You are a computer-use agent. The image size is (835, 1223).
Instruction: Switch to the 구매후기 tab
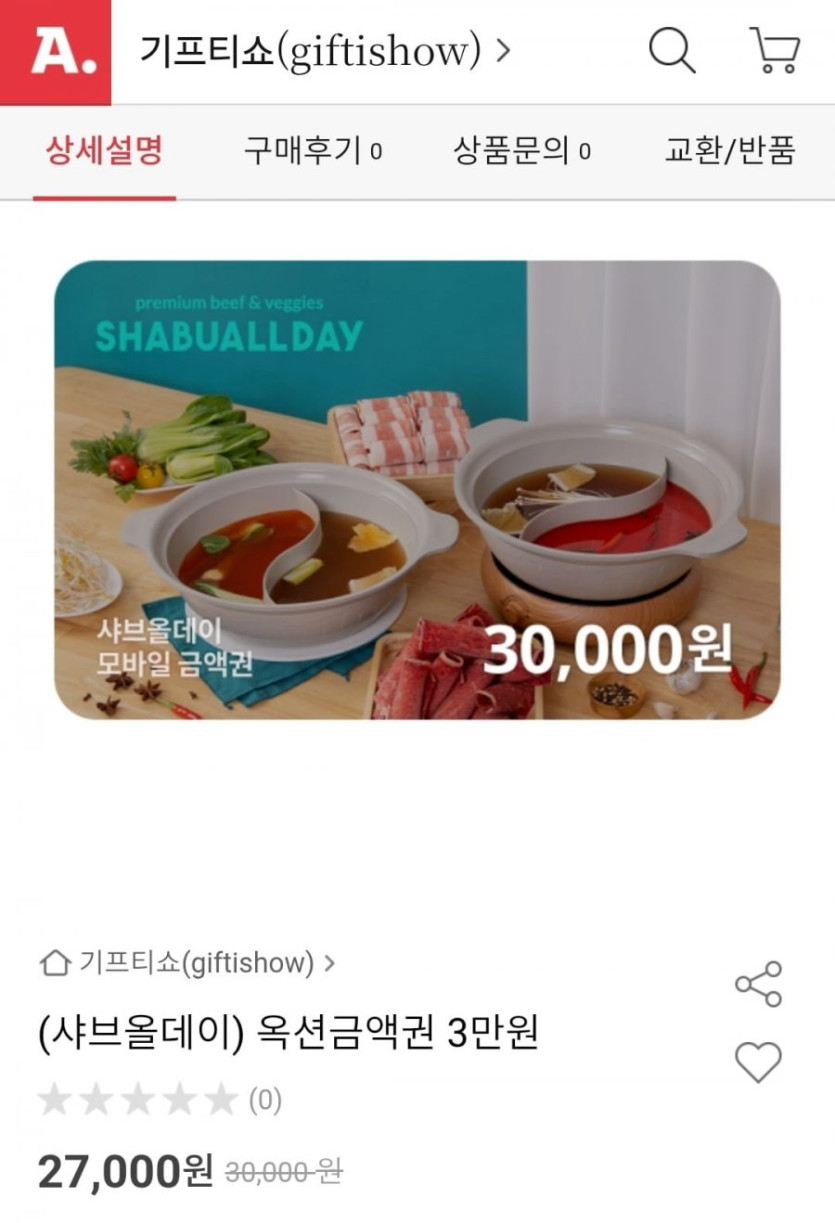point(313,152)
